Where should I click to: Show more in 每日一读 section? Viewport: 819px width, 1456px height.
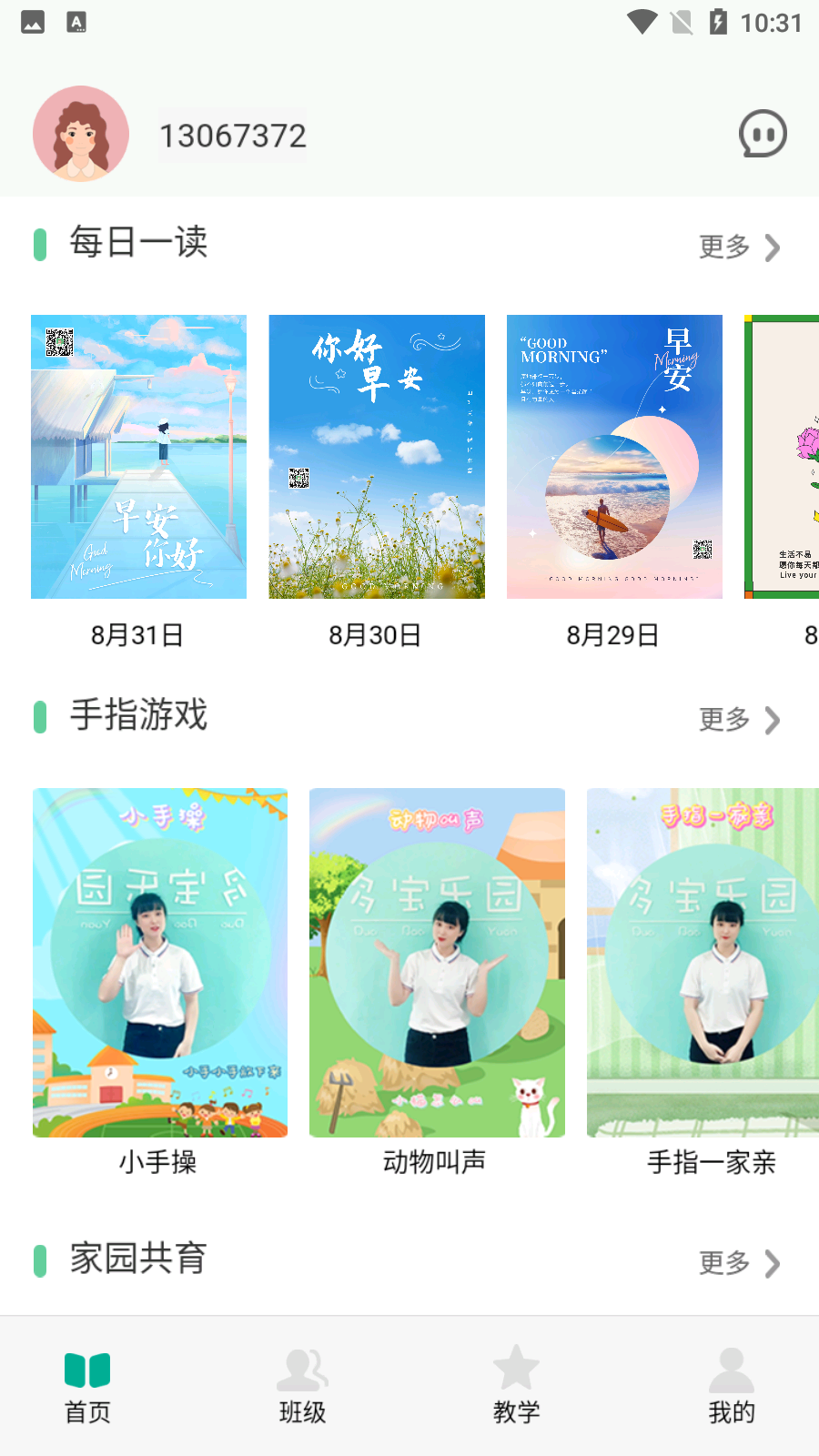point(739,247)
